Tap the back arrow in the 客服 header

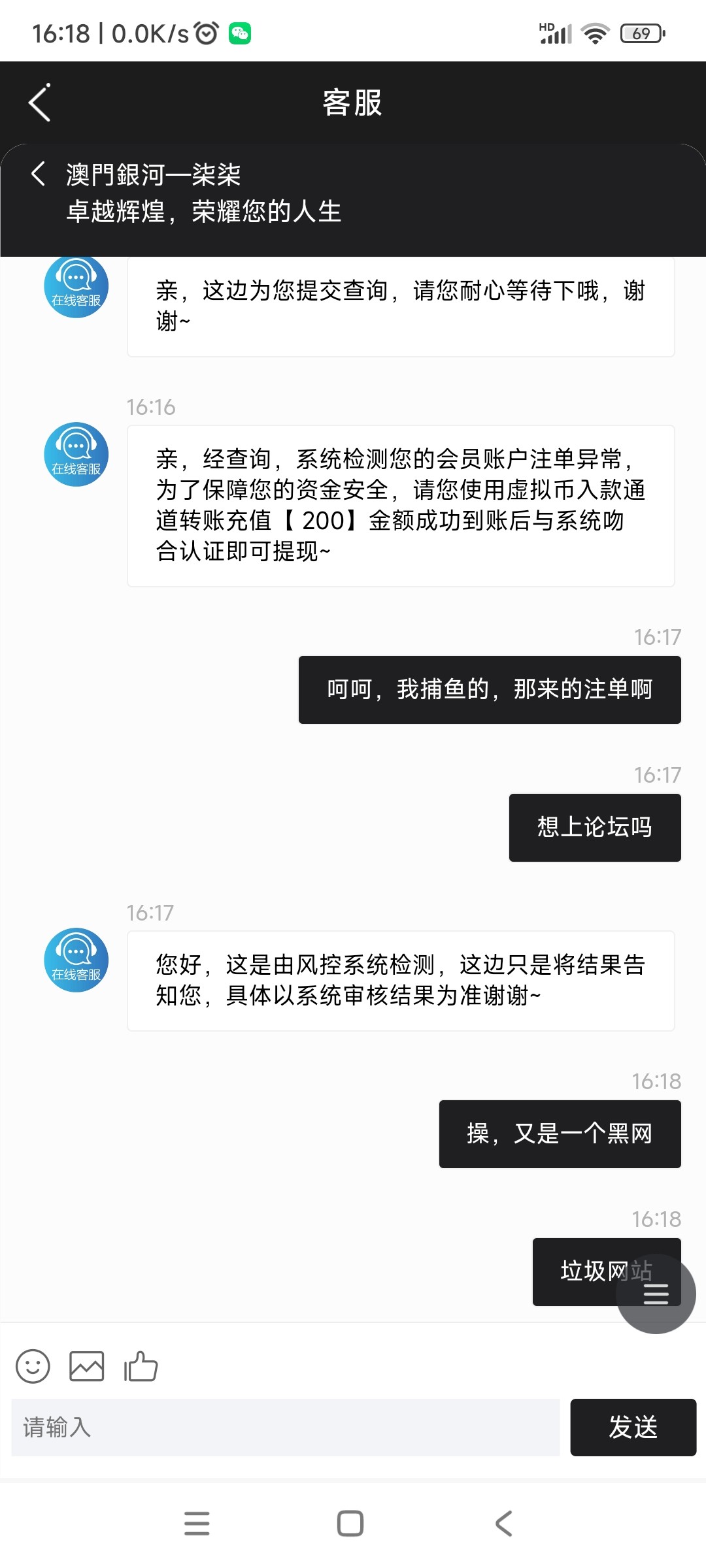click(38, 103)
